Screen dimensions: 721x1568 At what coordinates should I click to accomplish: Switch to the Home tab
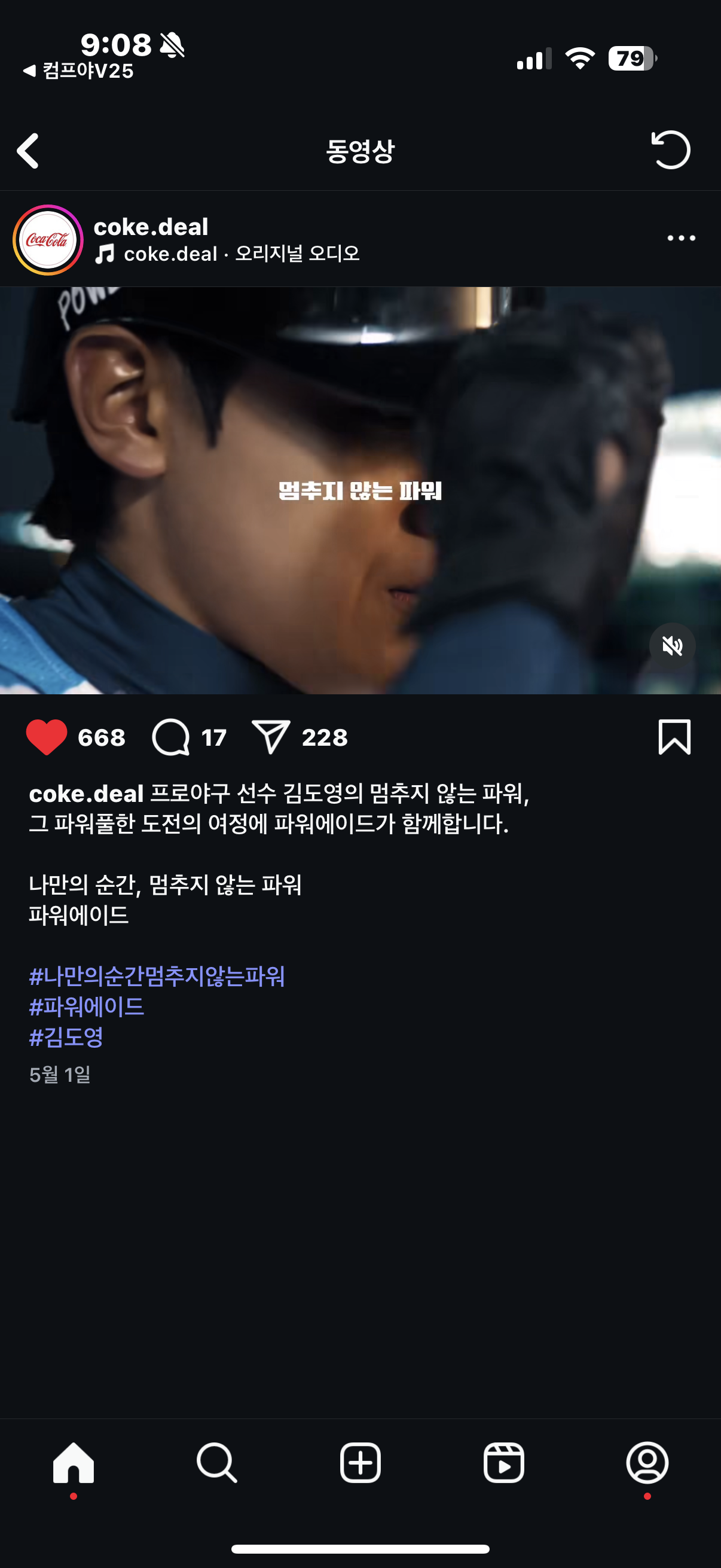(73, 1463)
